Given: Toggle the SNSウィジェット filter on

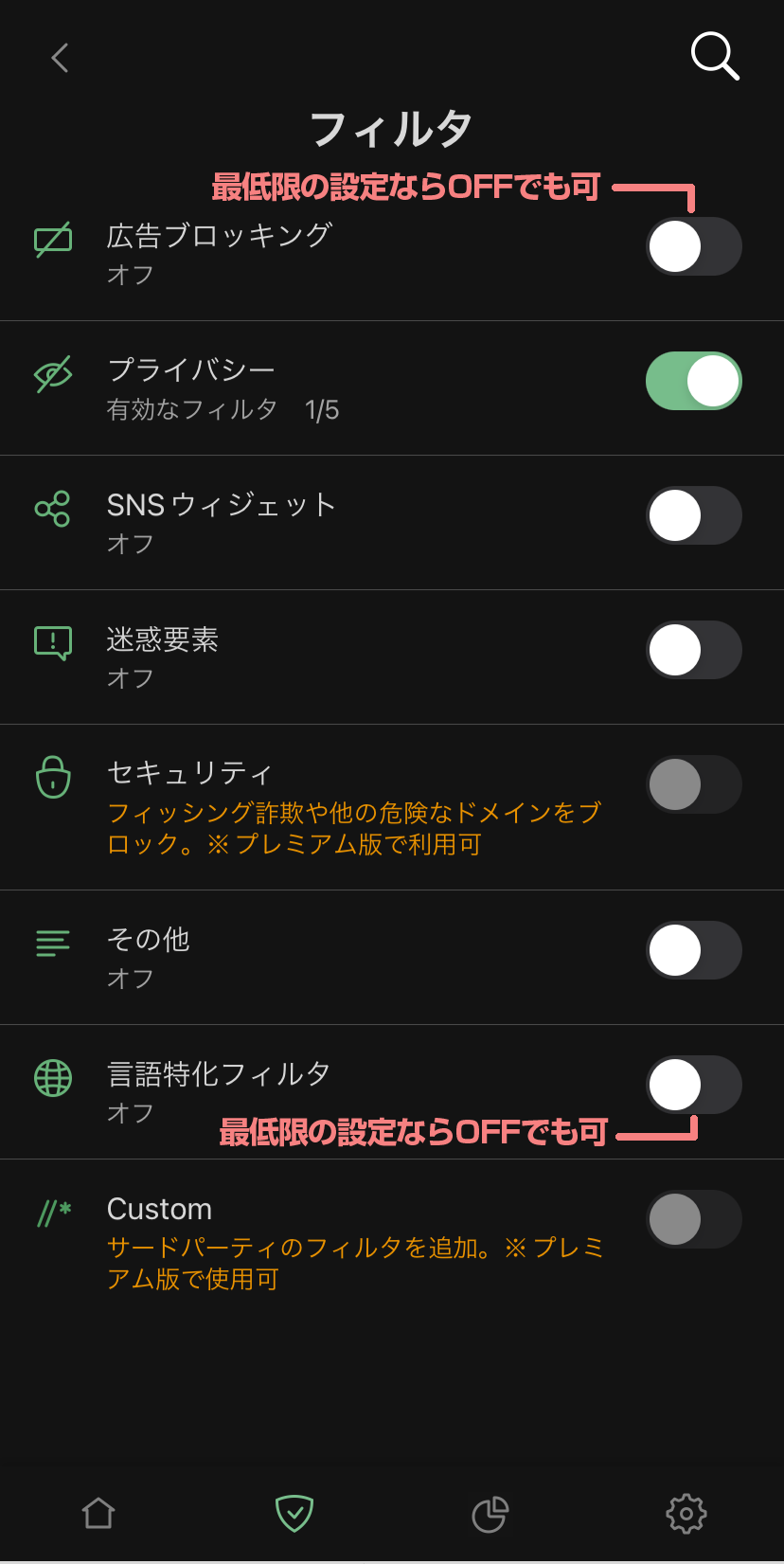Looking at the screenshot, I should (693, 515).
